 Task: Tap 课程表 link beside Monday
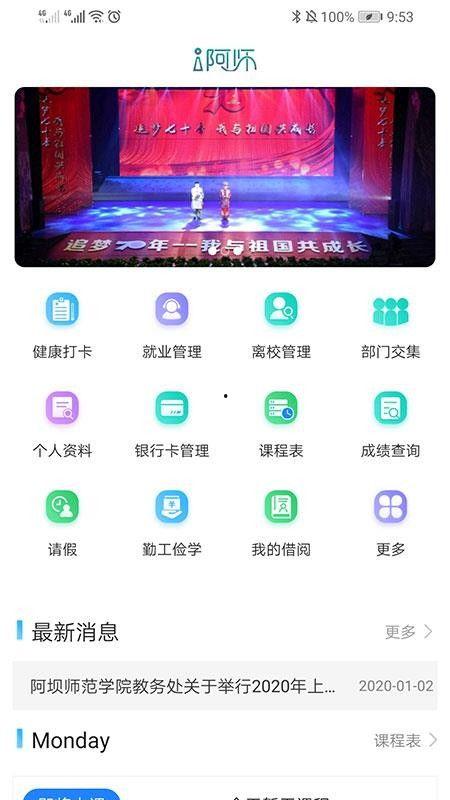tap(406, 740)
